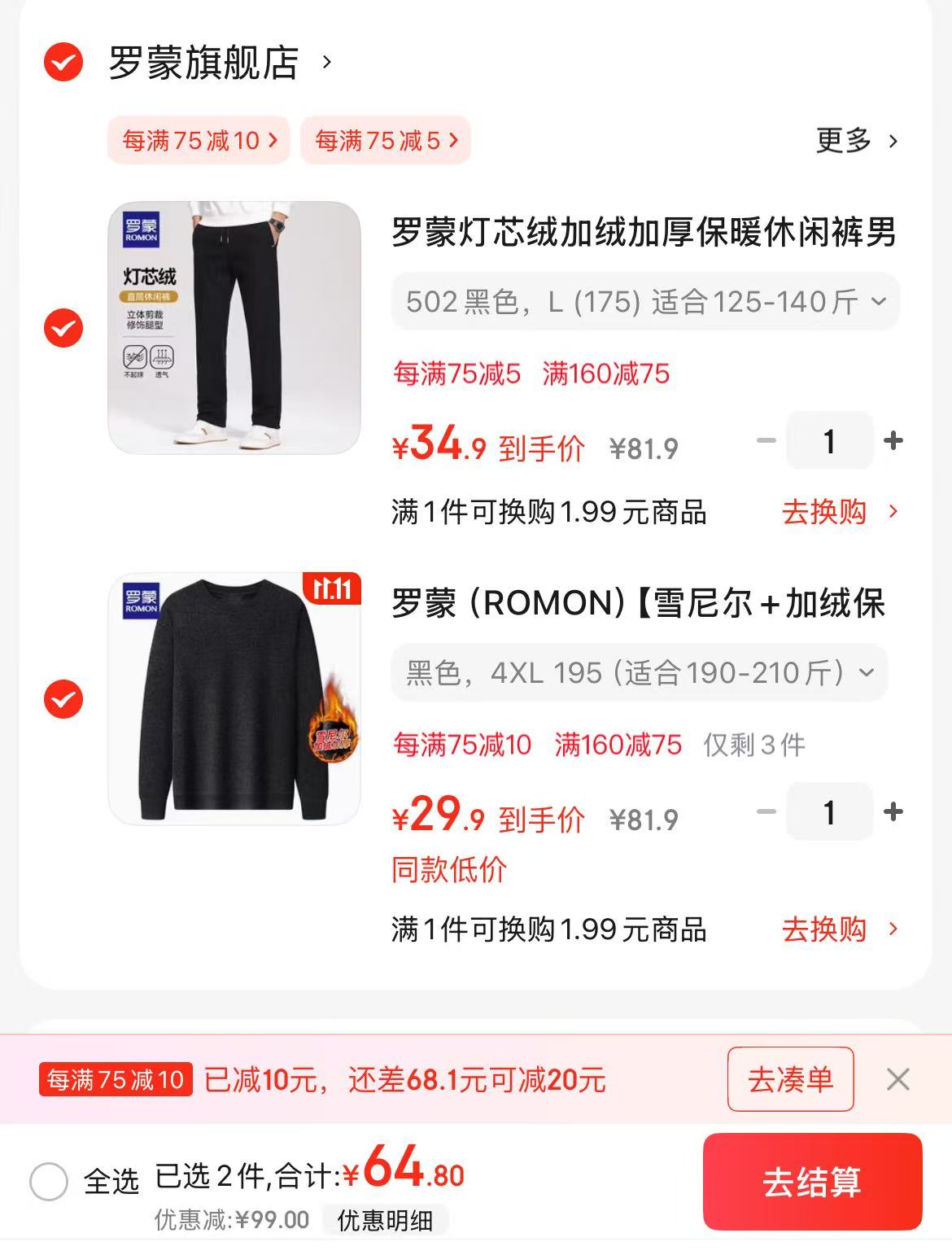Claim the 每满75减5 coupon chip
952x1255 pixels.
point(386,141)
